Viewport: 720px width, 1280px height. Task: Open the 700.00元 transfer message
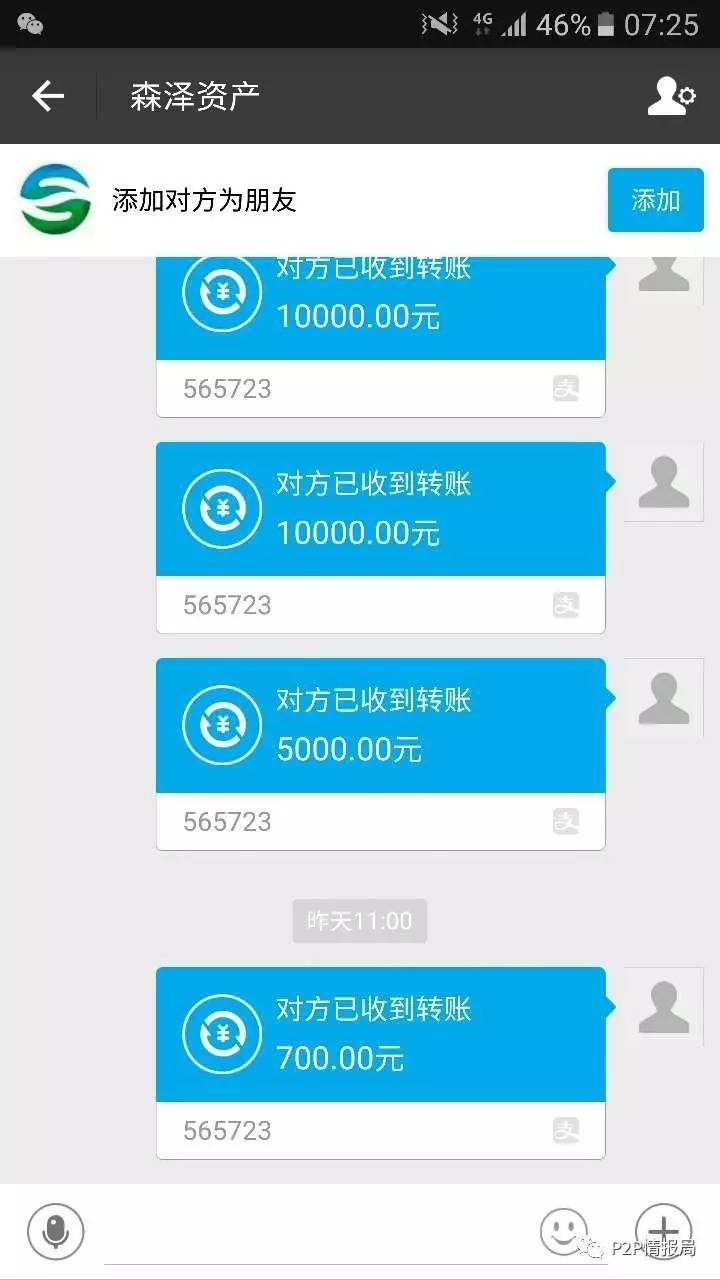click(381, 1063)
